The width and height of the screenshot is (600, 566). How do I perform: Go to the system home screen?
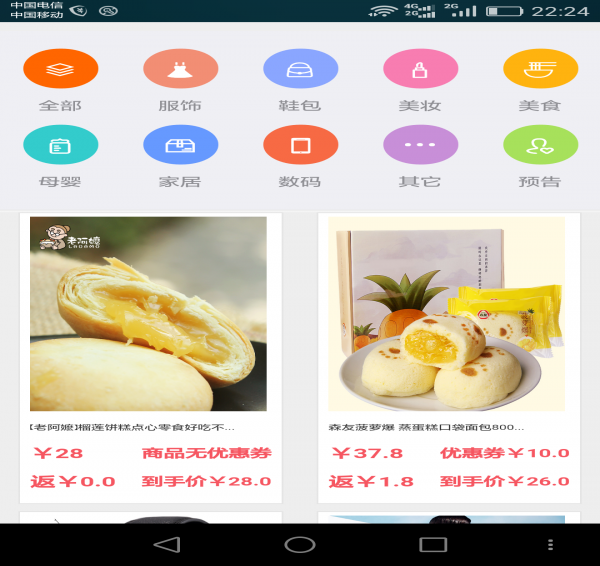click(x=300, y=545)
